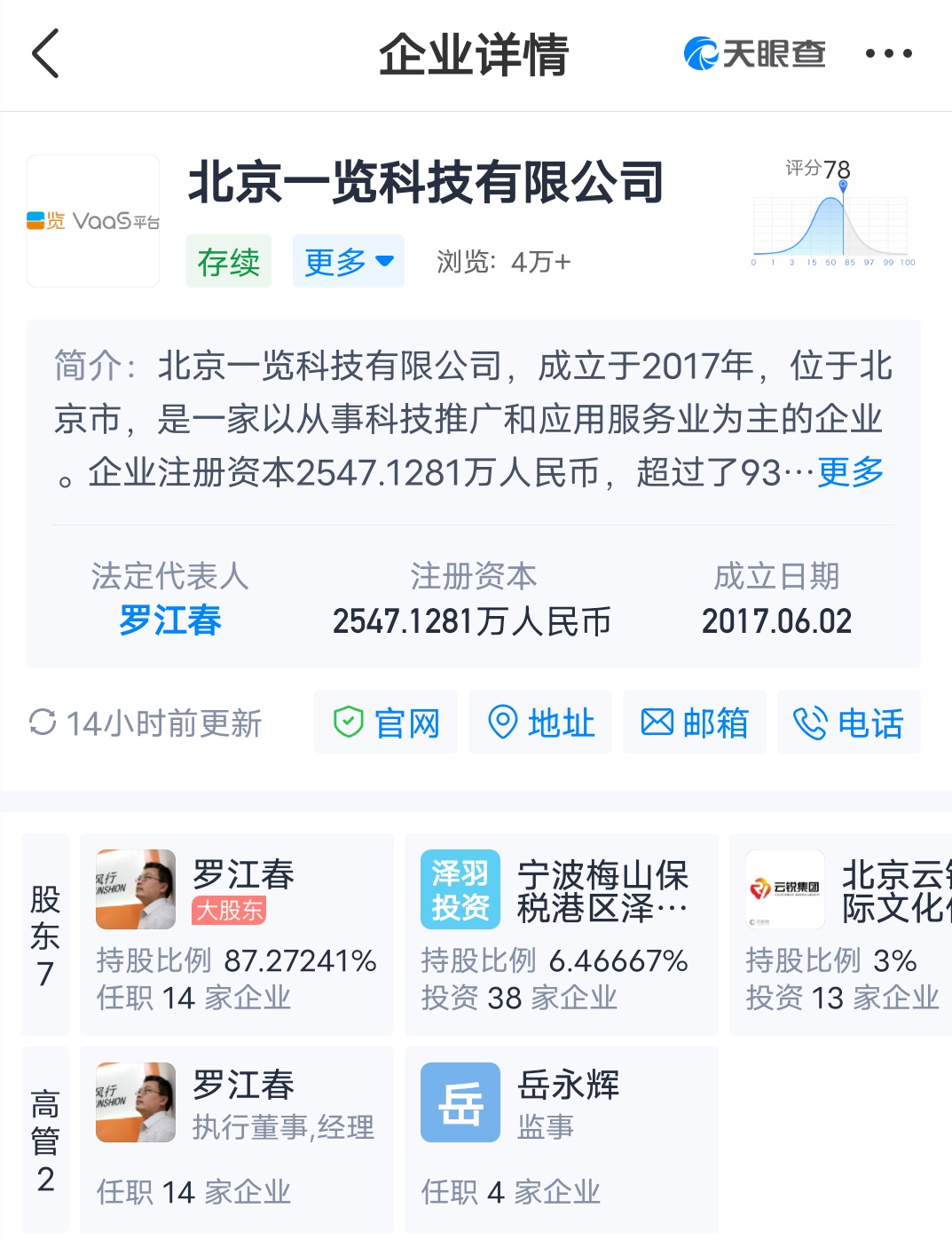The height and width of the screenshot is (1240, 952).
Task: Open the 股东 7 shareholders list
Action: tap(45, 934)
